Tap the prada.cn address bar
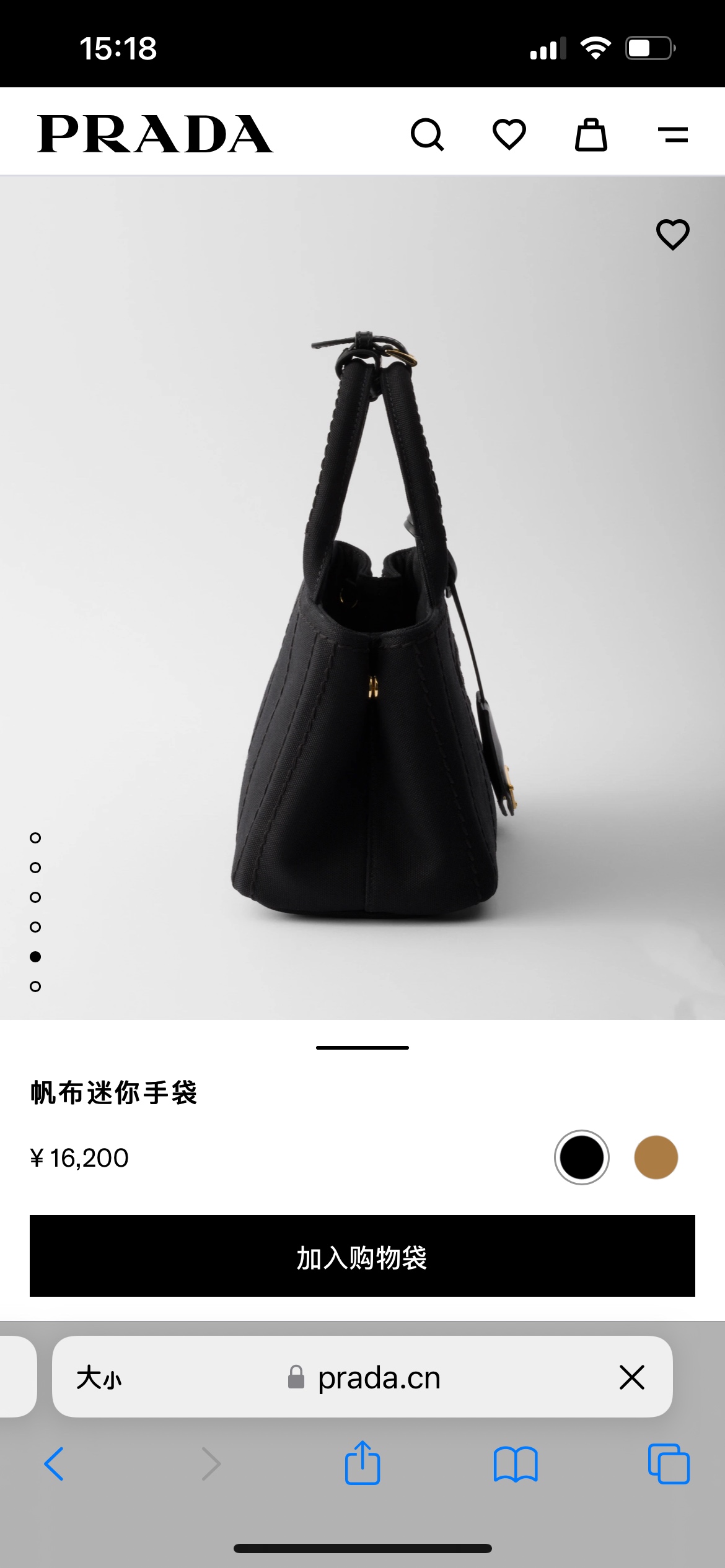The width and height of the screenshot is (725, 1568). pos(362,1377)
